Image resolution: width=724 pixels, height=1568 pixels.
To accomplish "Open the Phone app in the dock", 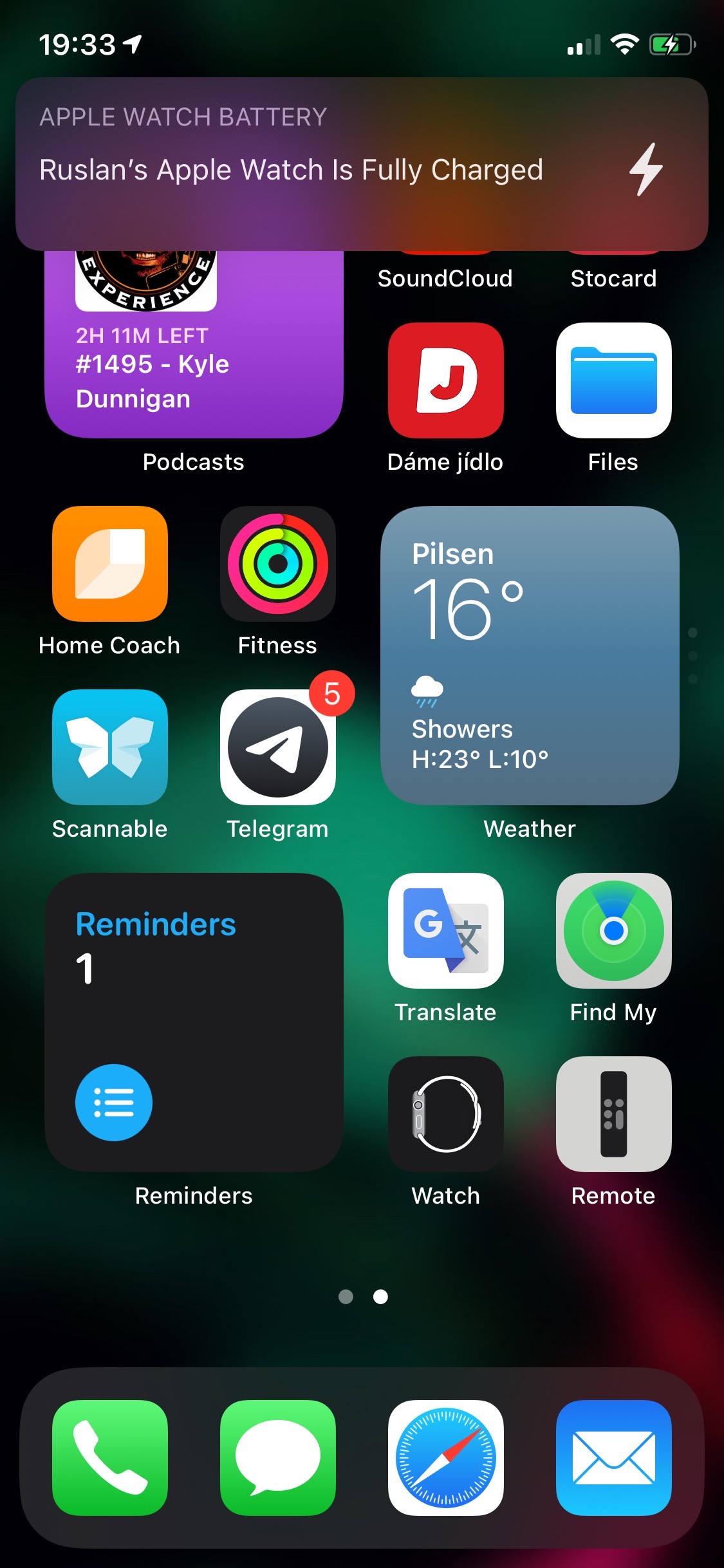I will pos(110,1457).
